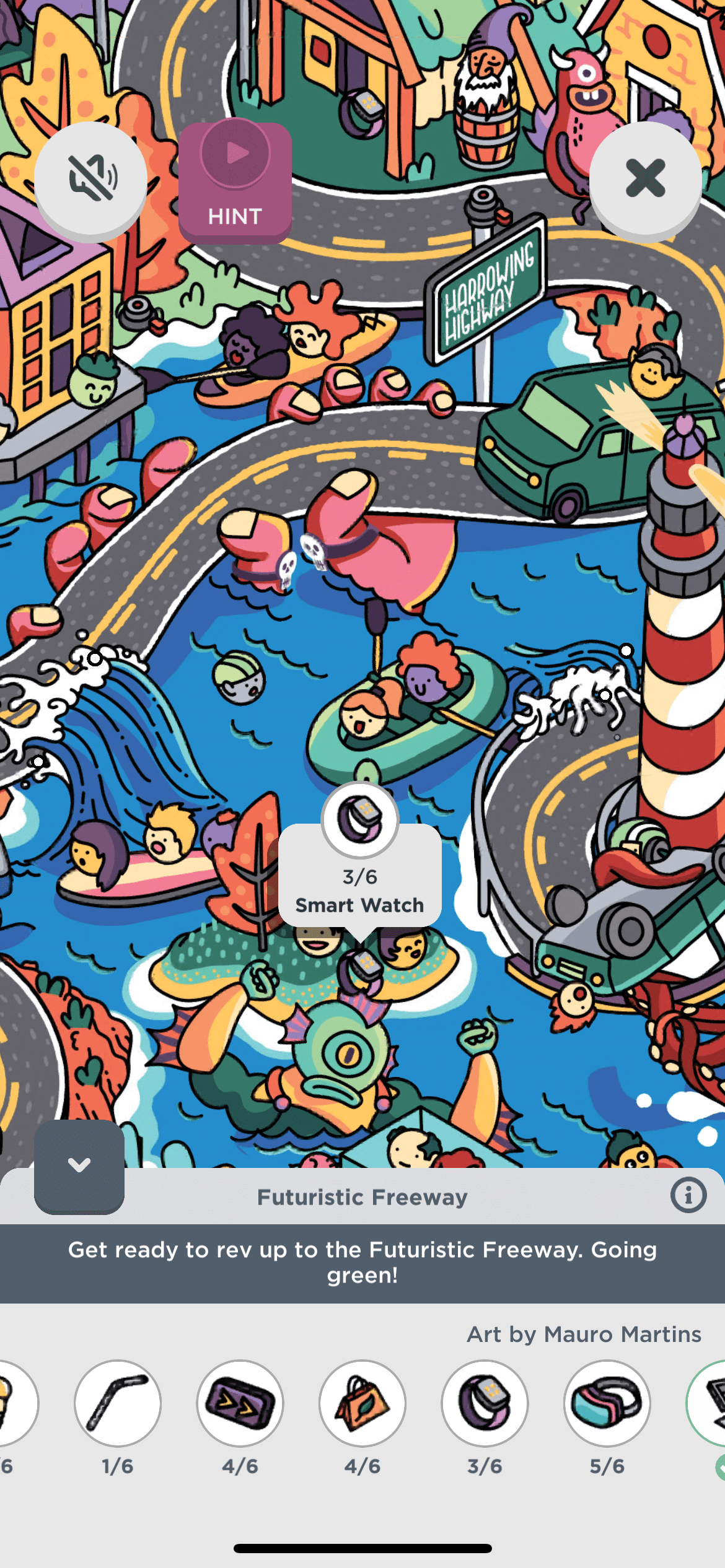Select the purple arrow sign item
The height and width of the screenshot is (1568, 725).
pos(240,1403)
